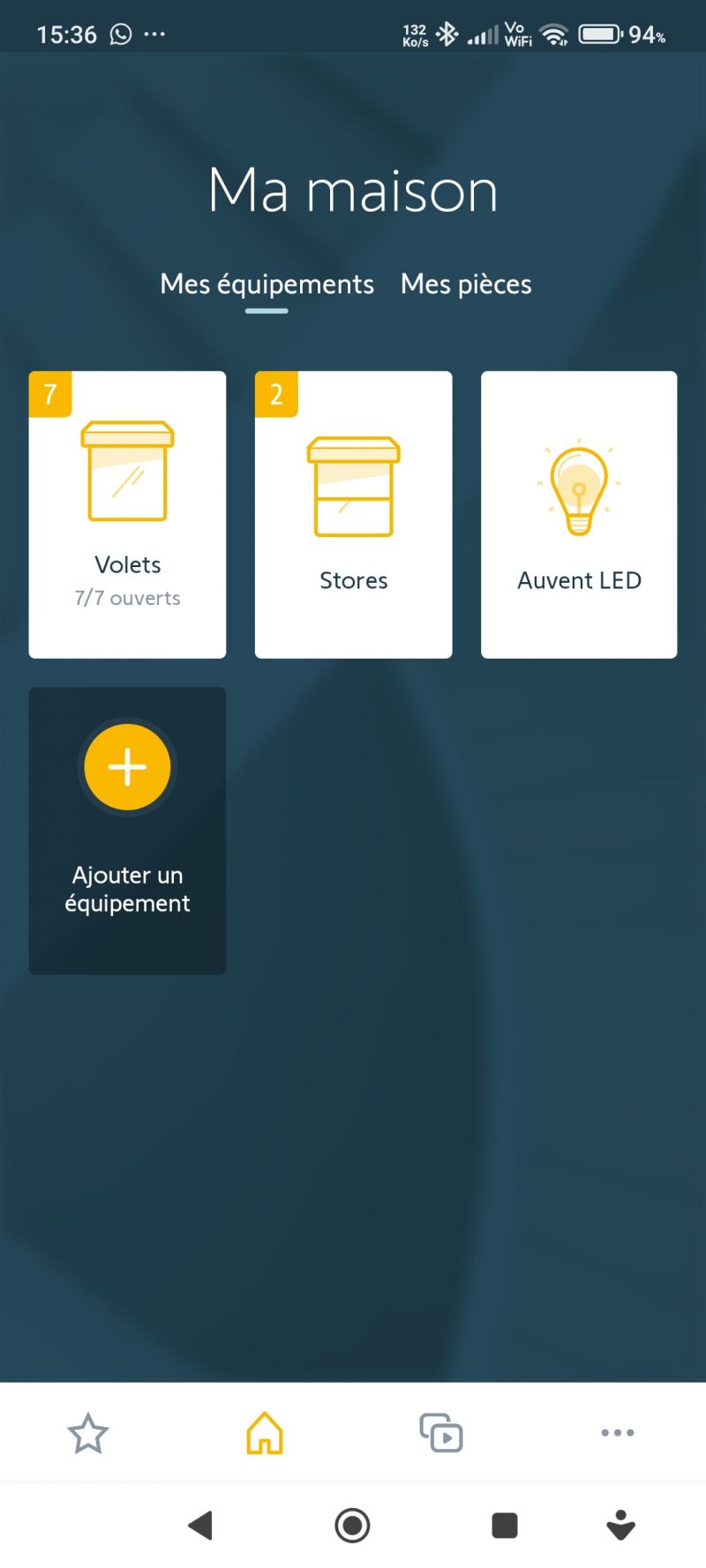Open the Stores equipment card
This screenshot has height=1568, width=706.
click(x=353, y=514)
